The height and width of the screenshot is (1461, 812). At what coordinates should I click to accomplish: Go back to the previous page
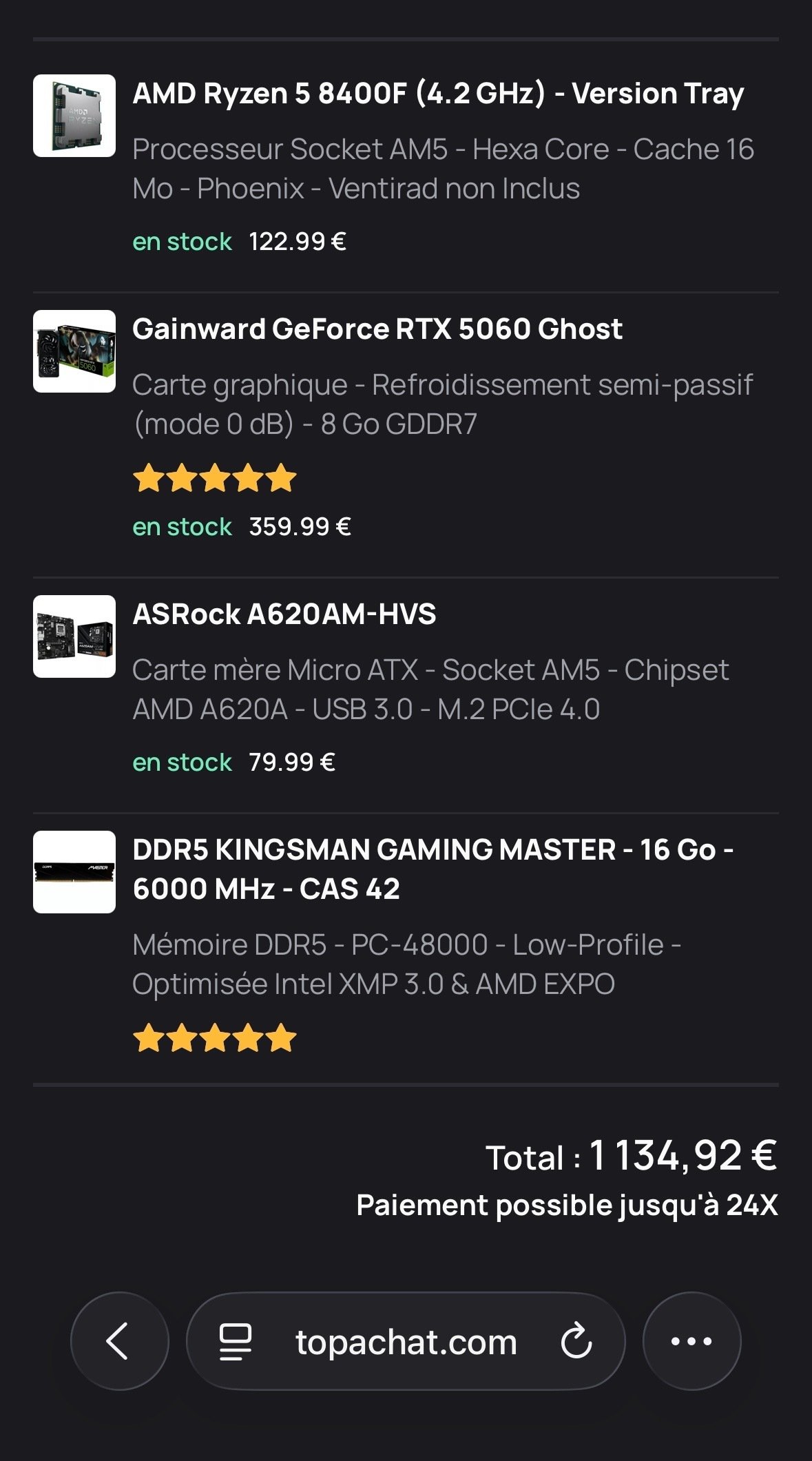click(x=119, y=1340)
